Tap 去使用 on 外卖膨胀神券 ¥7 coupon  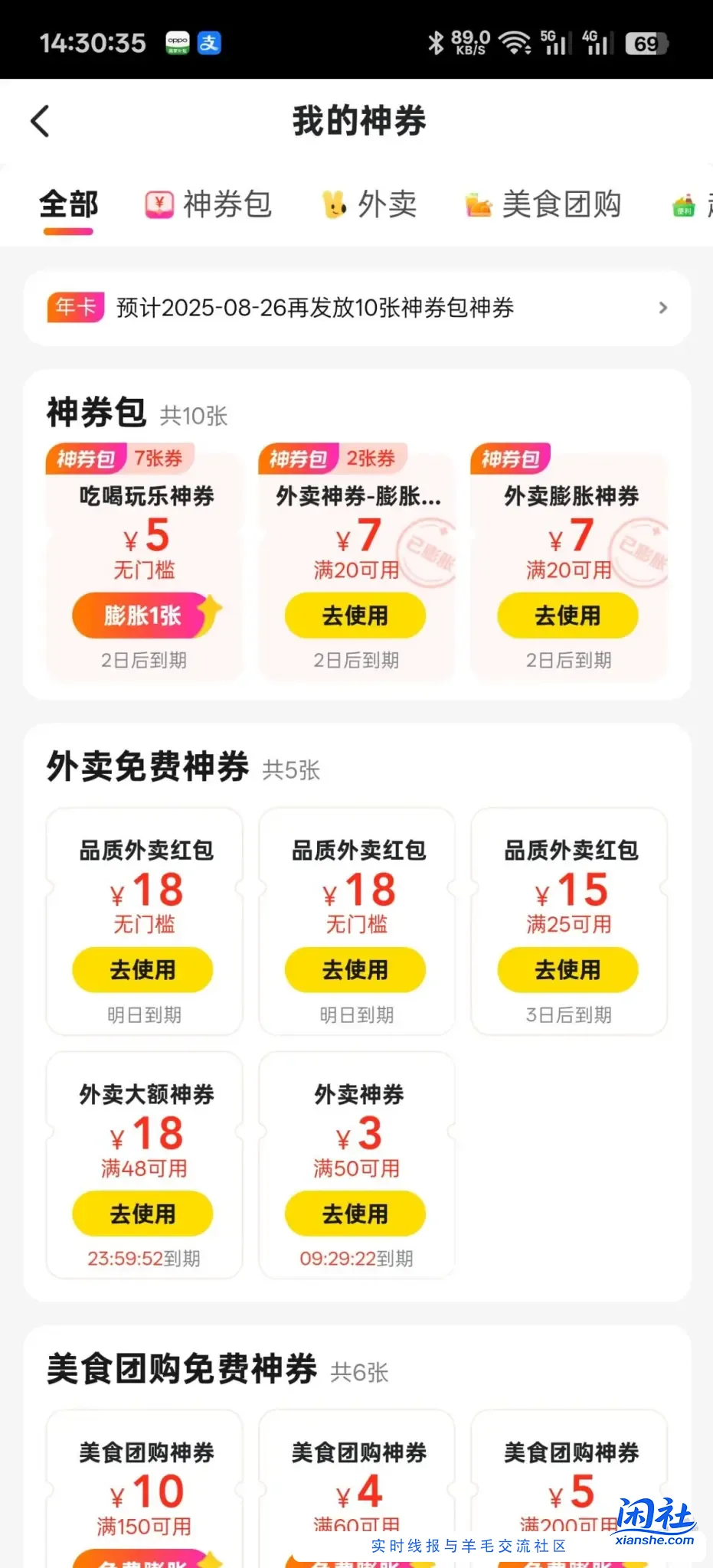pyautogui.click(x=567, y=616)
